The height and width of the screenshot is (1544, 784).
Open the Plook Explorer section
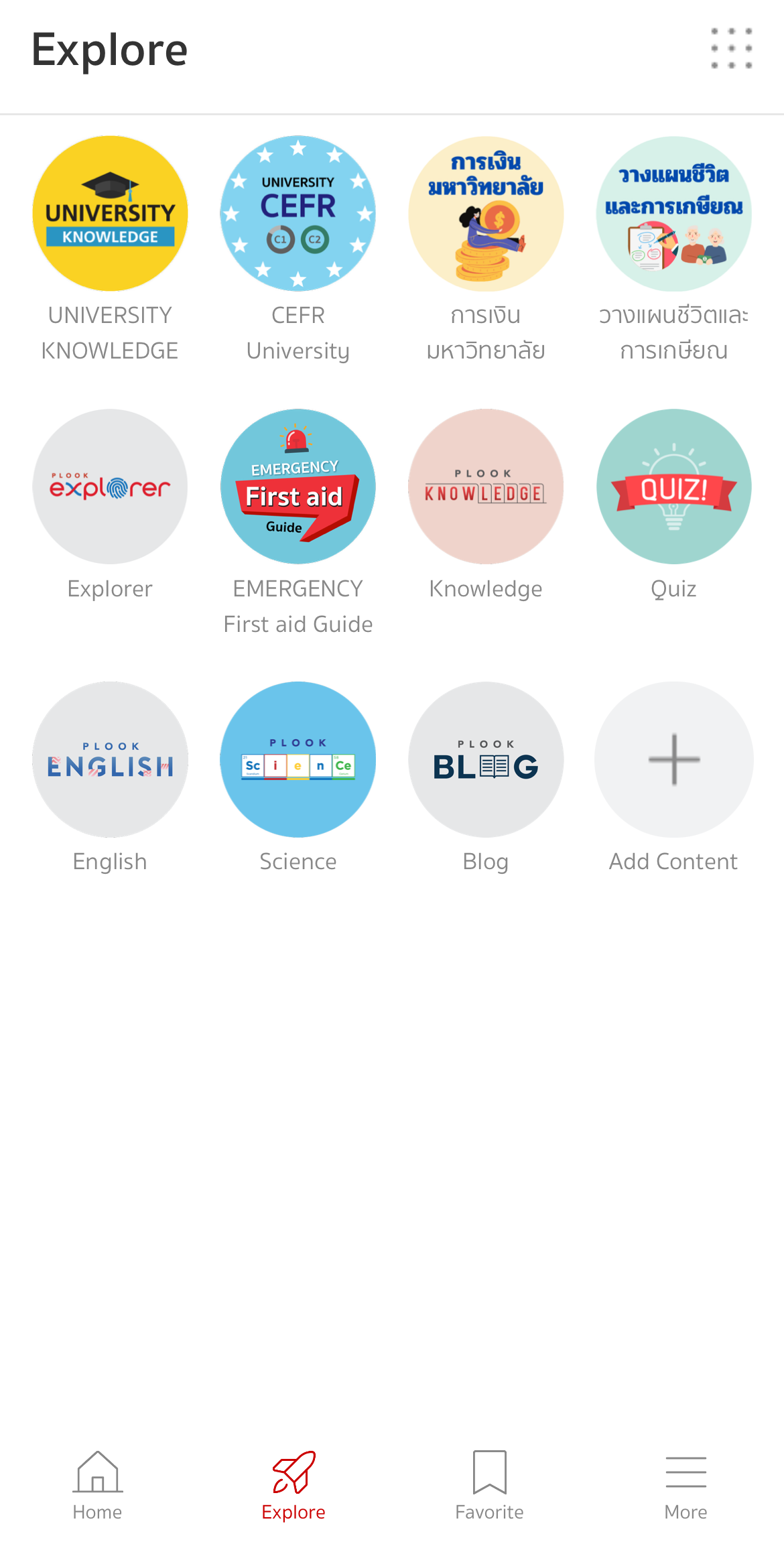(x=110, y=487)
